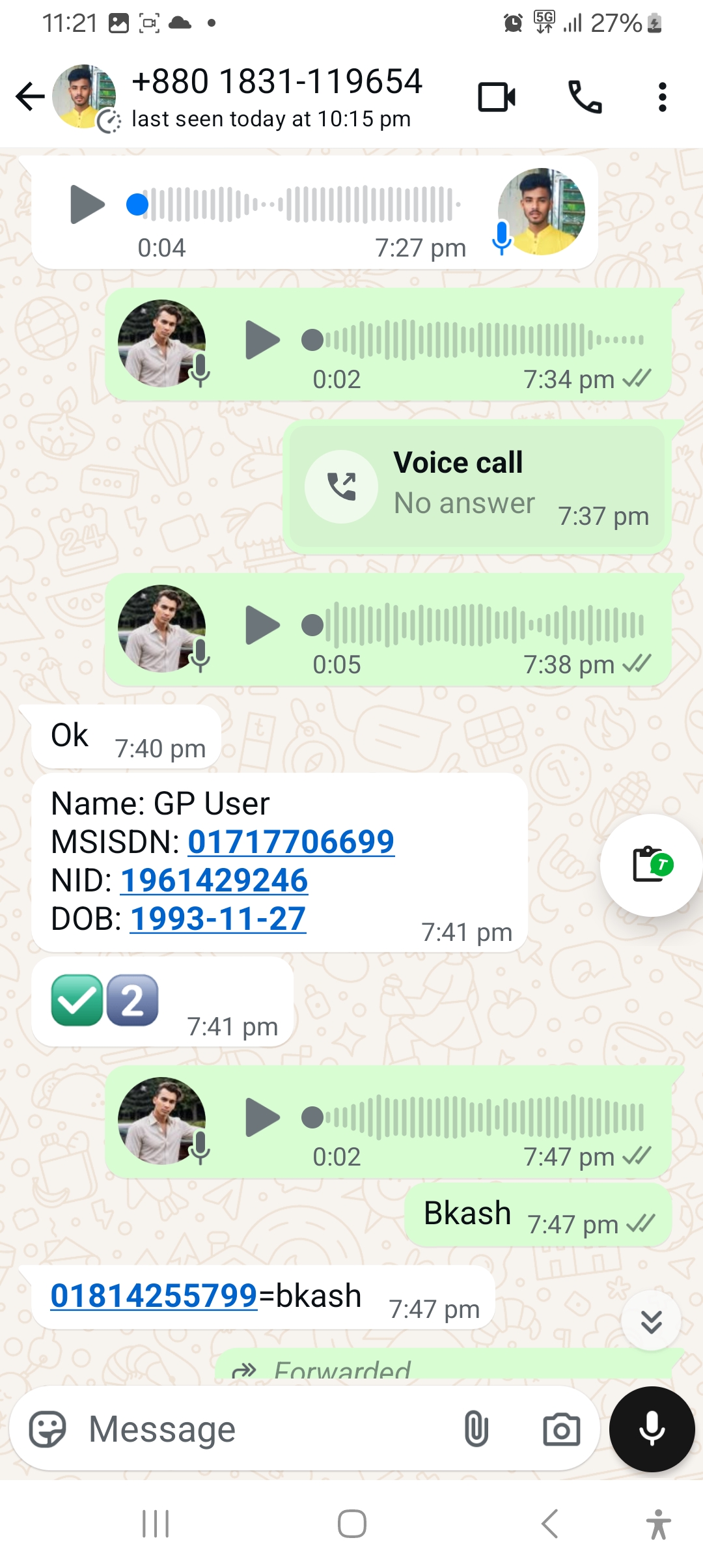Open the camera from the message bar

[x=561, y=1429]
